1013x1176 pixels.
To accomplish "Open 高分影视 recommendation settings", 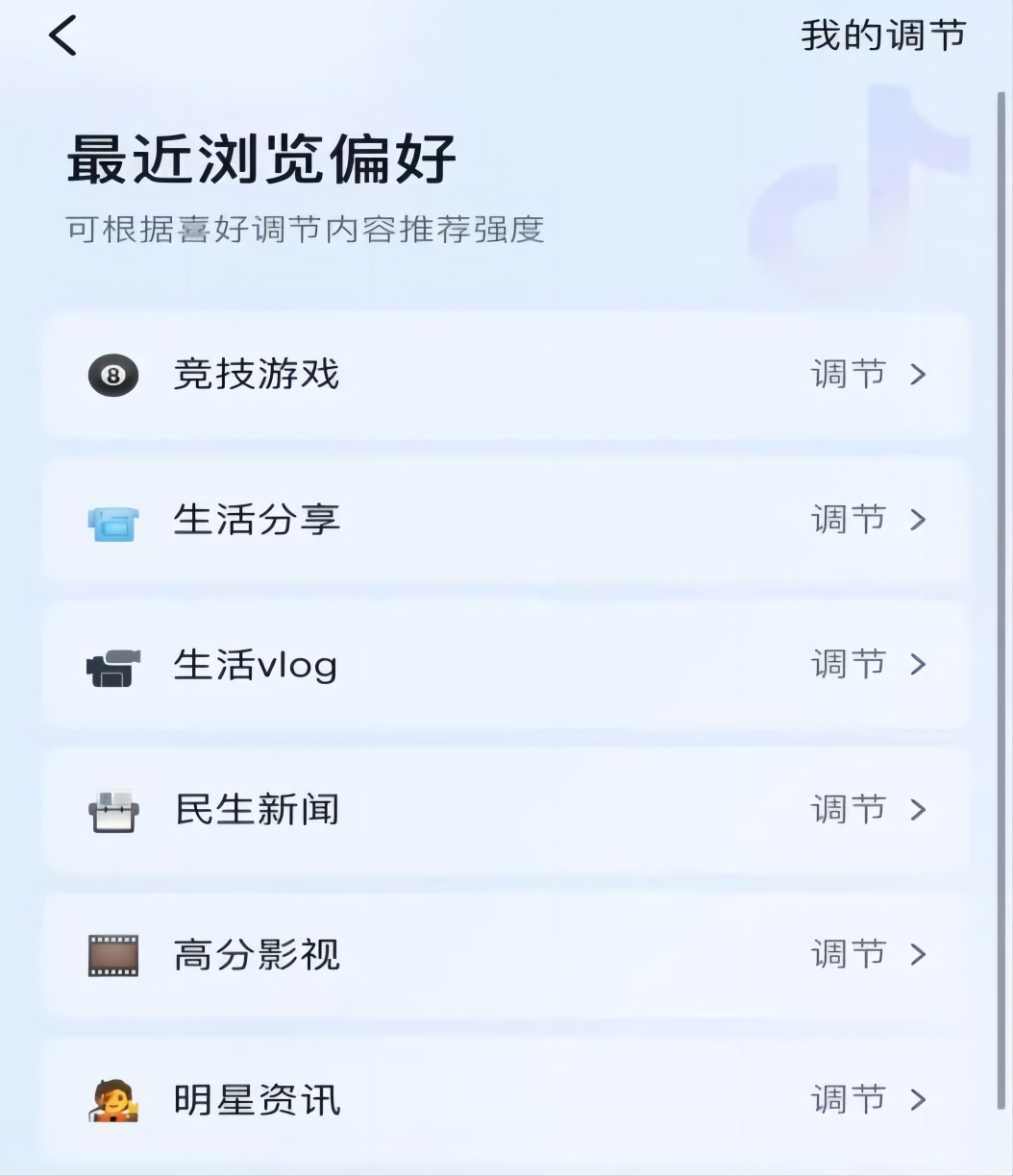I will tap(506, 955).
